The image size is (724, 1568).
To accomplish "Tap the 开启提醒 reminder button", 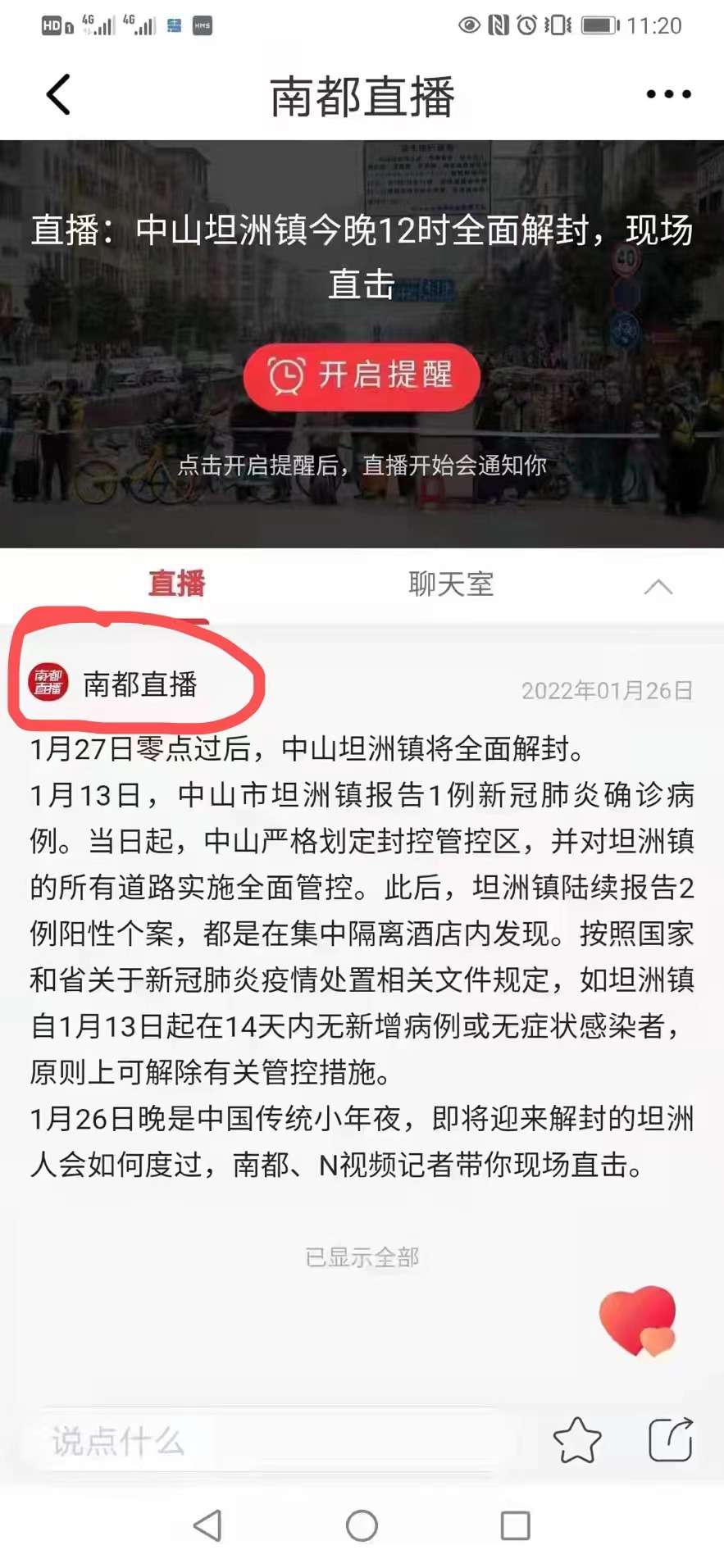I will (x=362, y=376).
